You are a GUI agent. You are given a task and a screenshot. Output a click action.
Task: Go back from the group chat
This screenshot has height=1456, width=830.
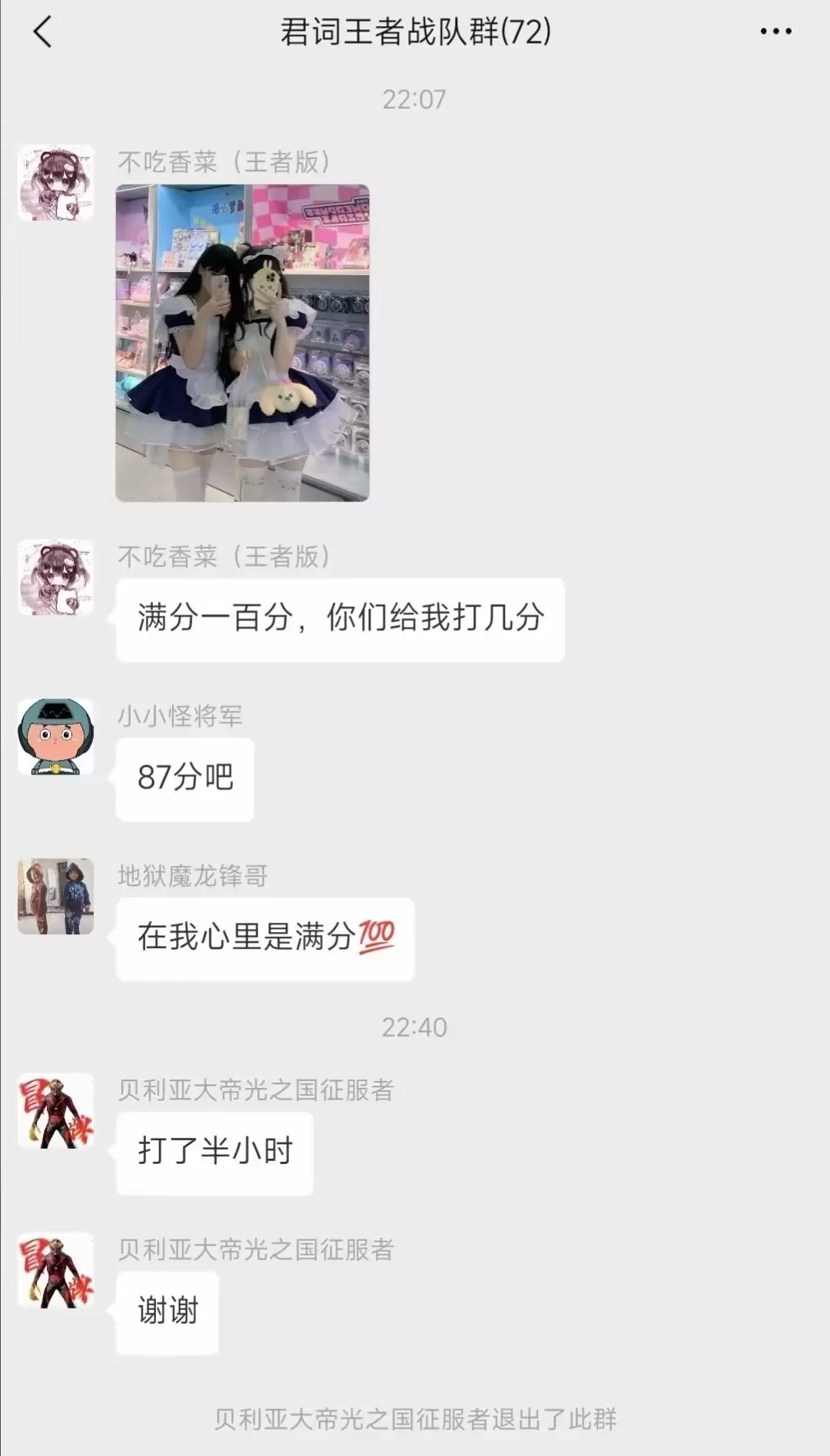tap(43, 32)
